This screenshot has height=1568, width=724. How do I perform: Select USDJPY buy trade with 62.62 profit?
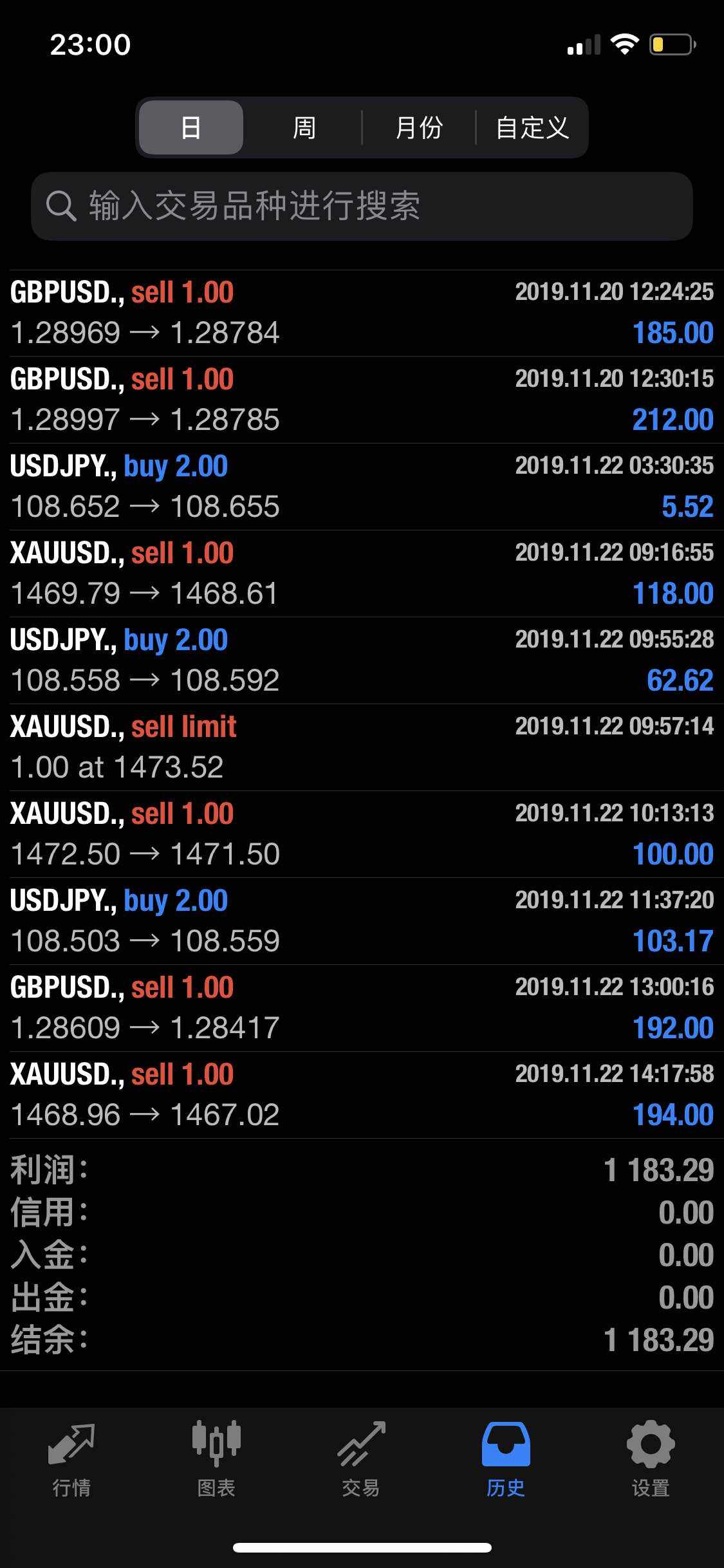point(362,660)
